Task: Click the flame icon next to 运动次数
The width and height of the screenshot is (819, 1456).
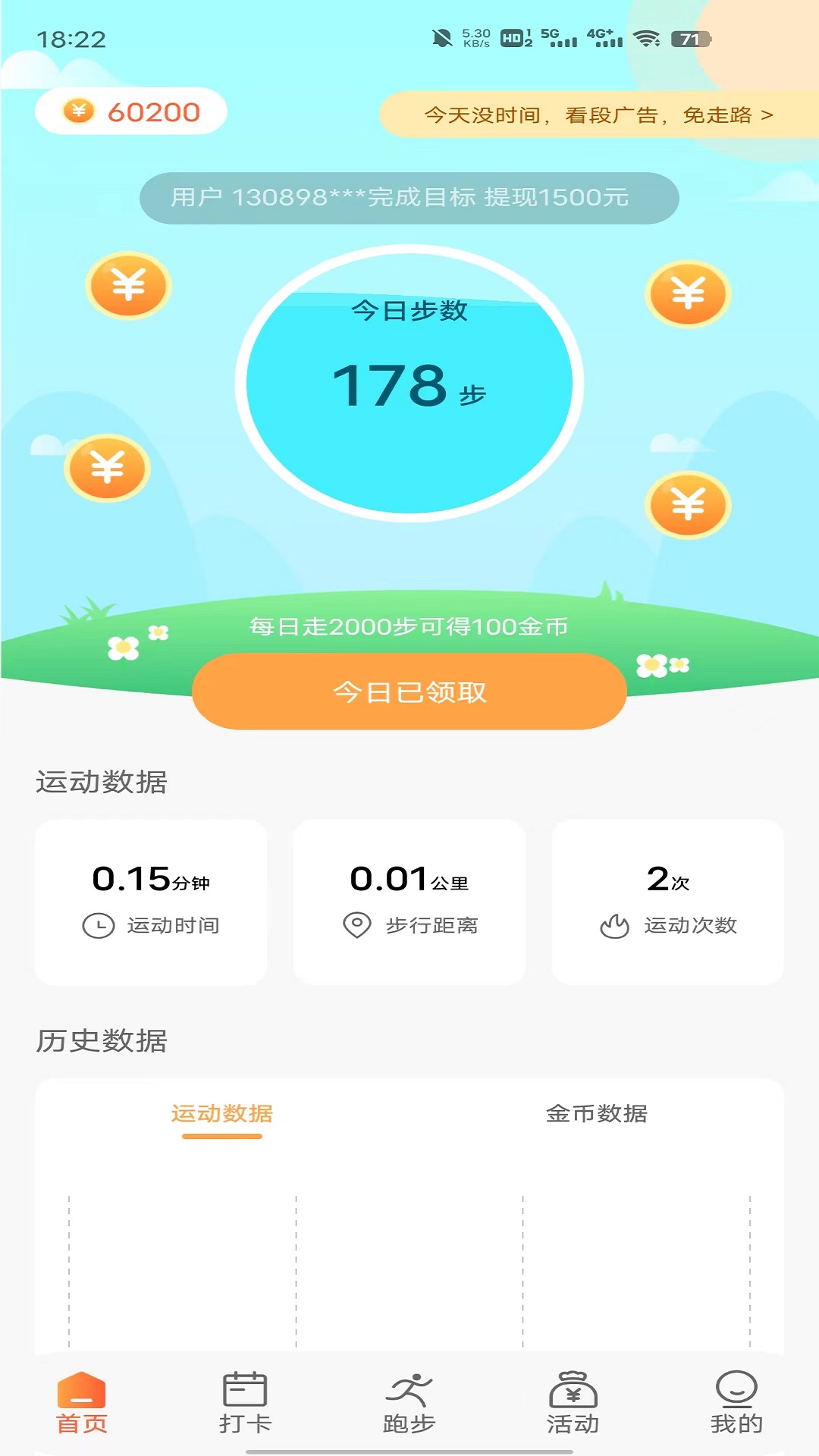Action: coord(614,925)
